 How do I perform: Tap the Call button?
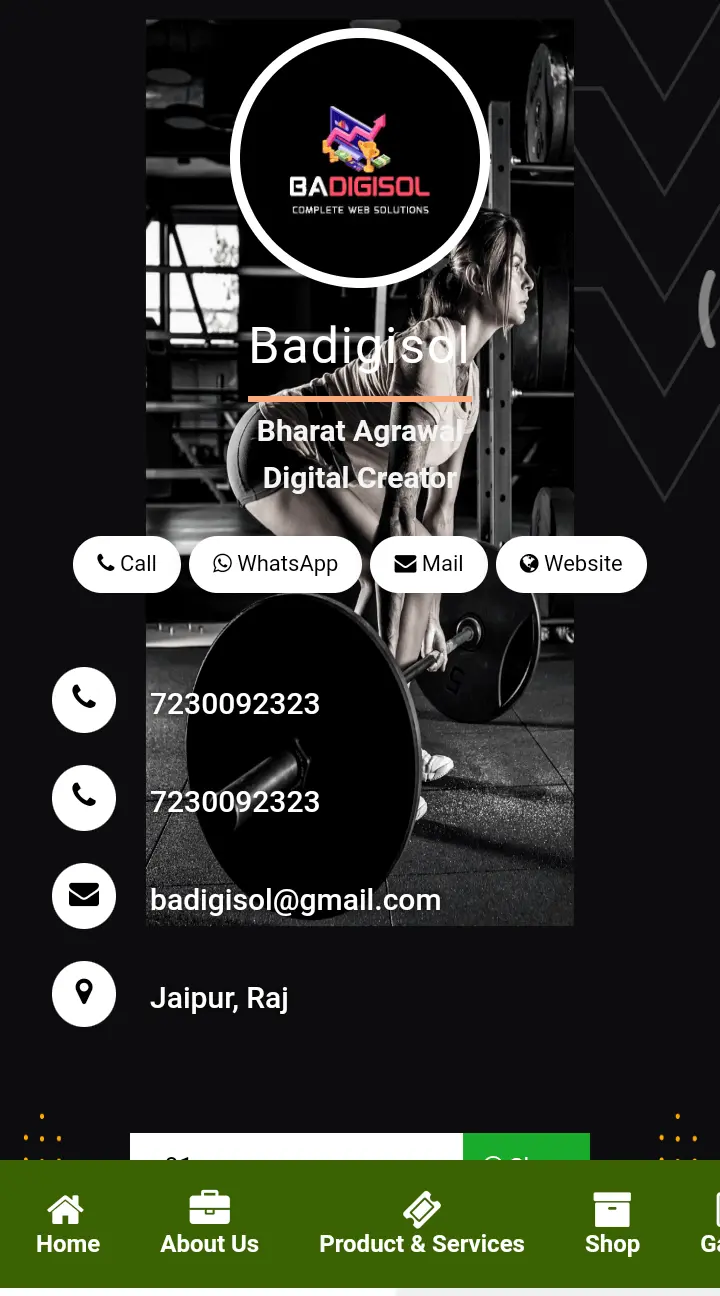pyautogui.click(x=127, y=564)
